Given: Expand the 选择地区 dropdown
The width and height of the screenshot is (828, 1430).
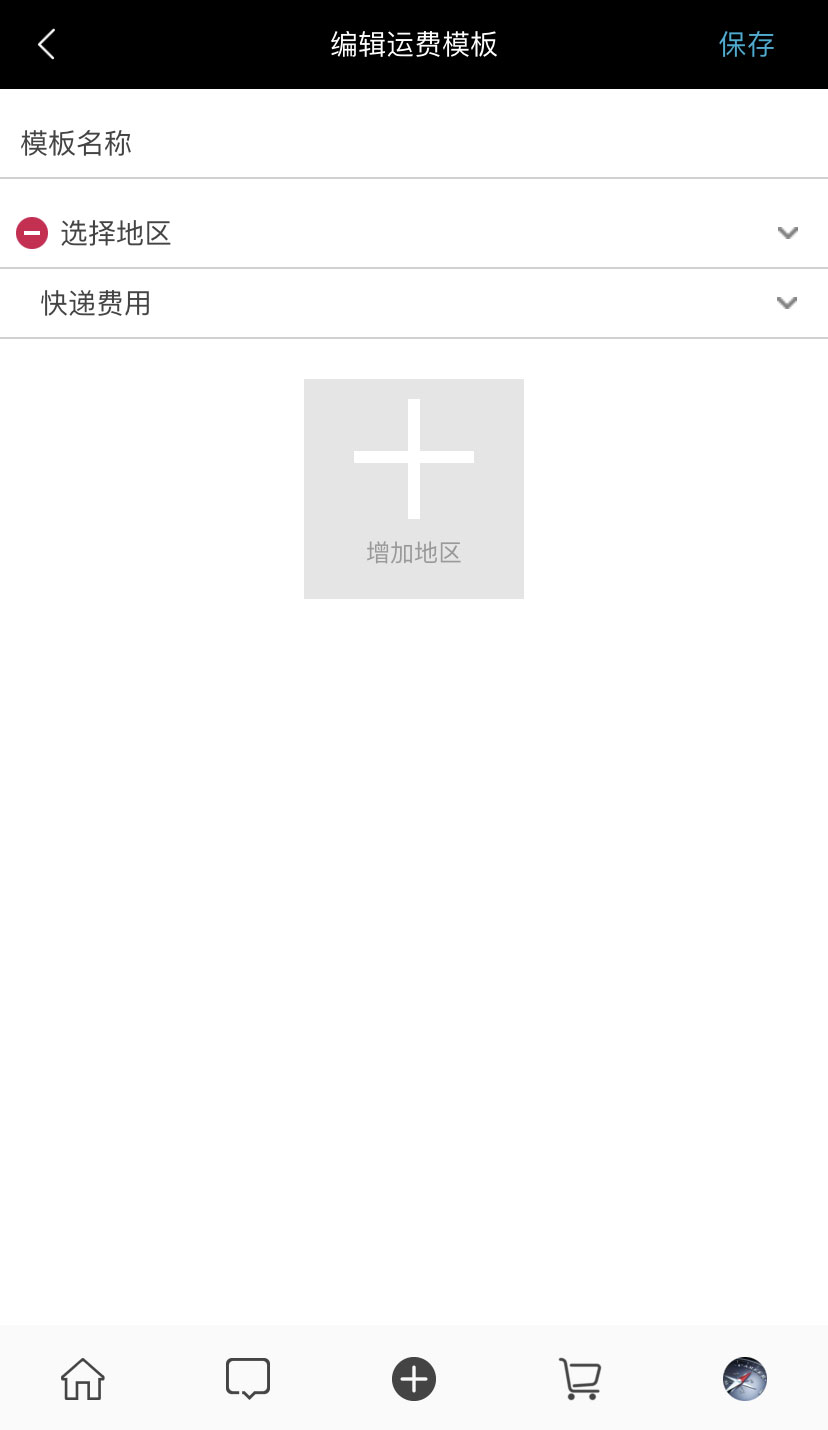Looking at the screenshot, I should [x=787, y=233].
